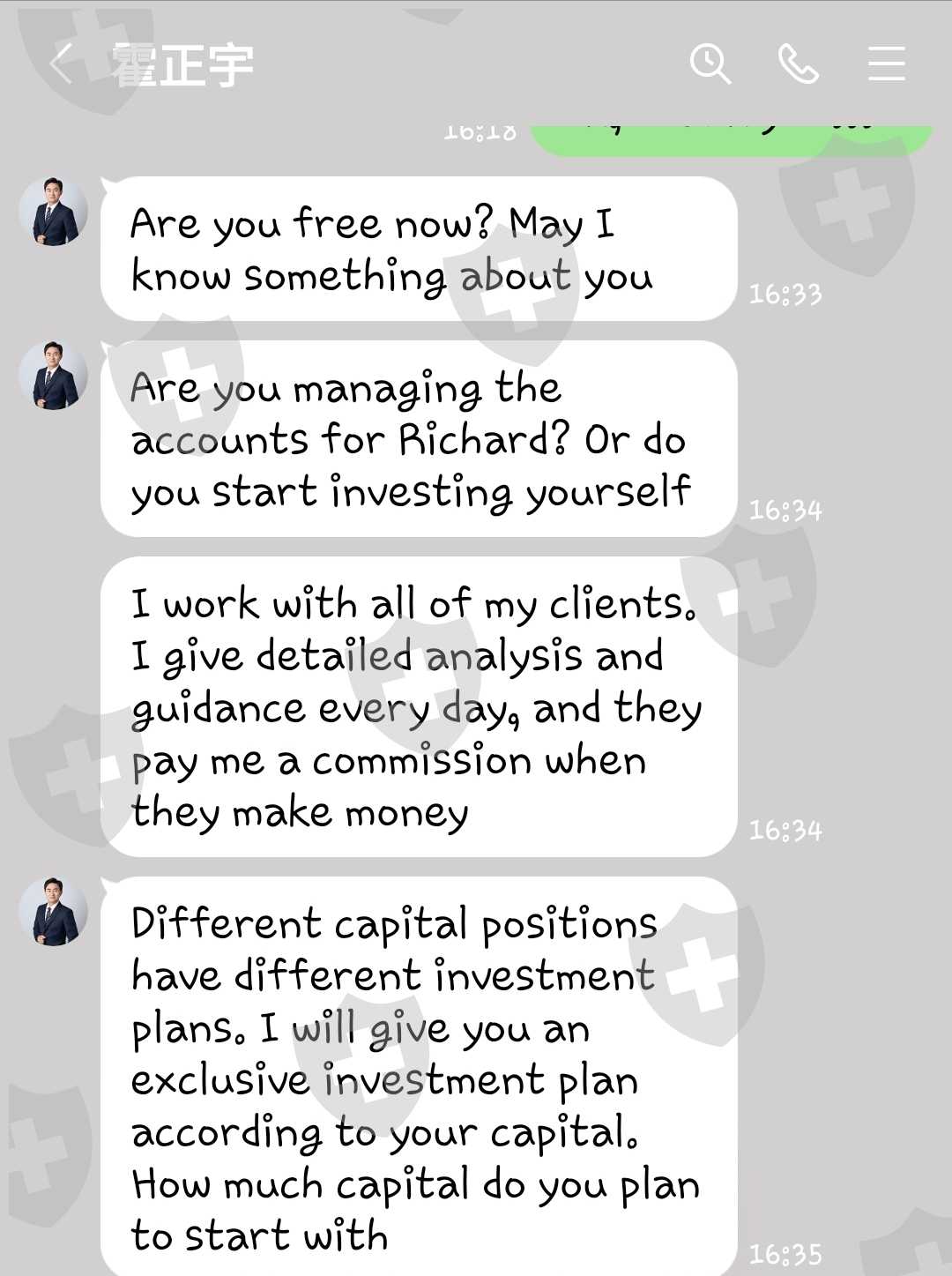Go back to the chat list

(x=60, y=64)
